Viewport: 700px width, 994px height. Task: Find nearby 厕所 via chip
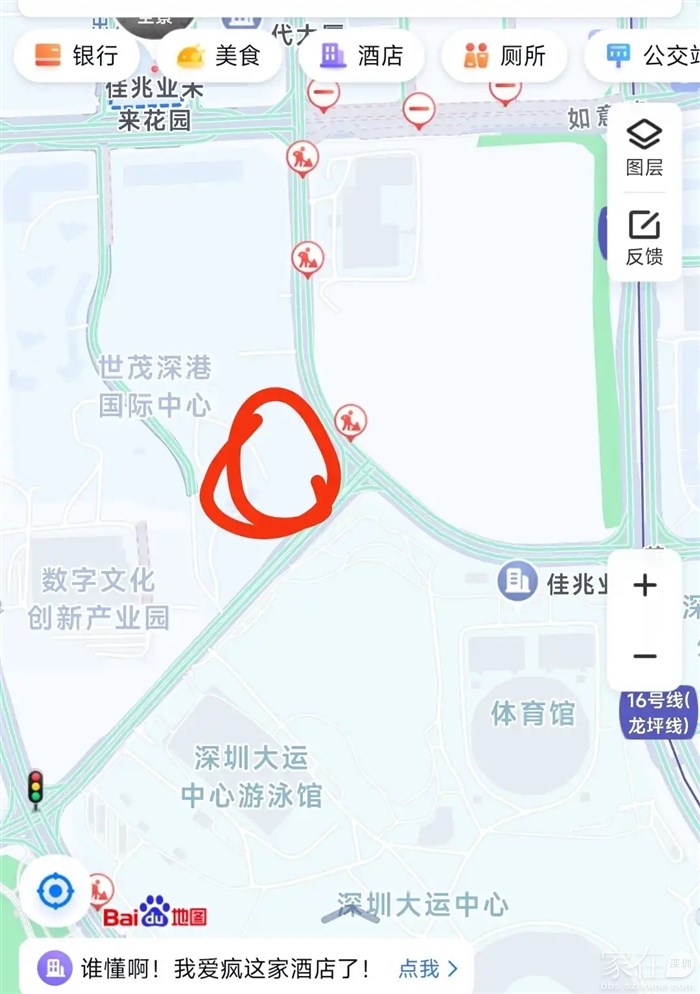504,55
